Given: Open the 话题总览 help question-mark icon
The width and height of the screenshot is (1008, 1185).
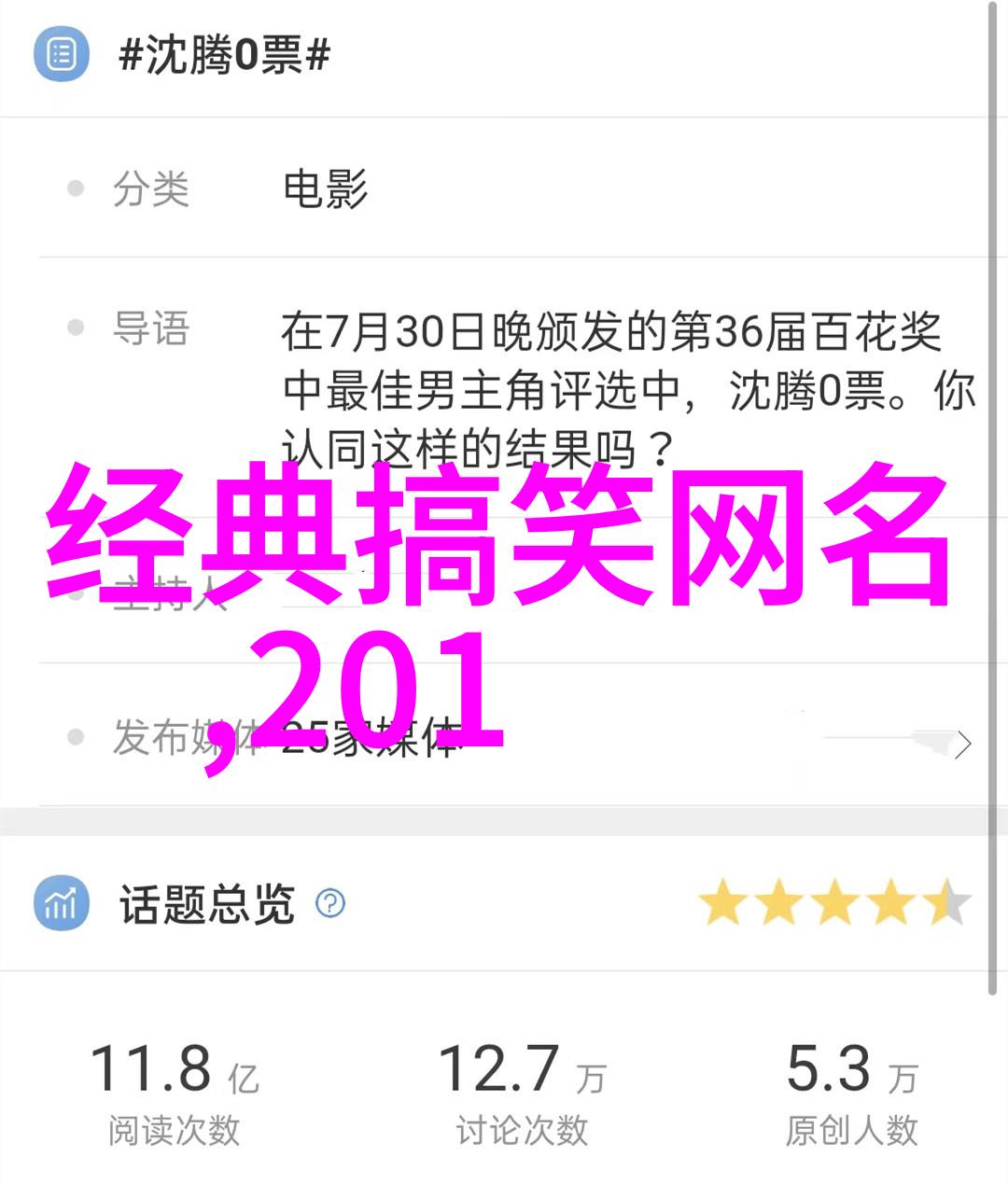Looking at the screenshot, I should click(x=330, y=903).
